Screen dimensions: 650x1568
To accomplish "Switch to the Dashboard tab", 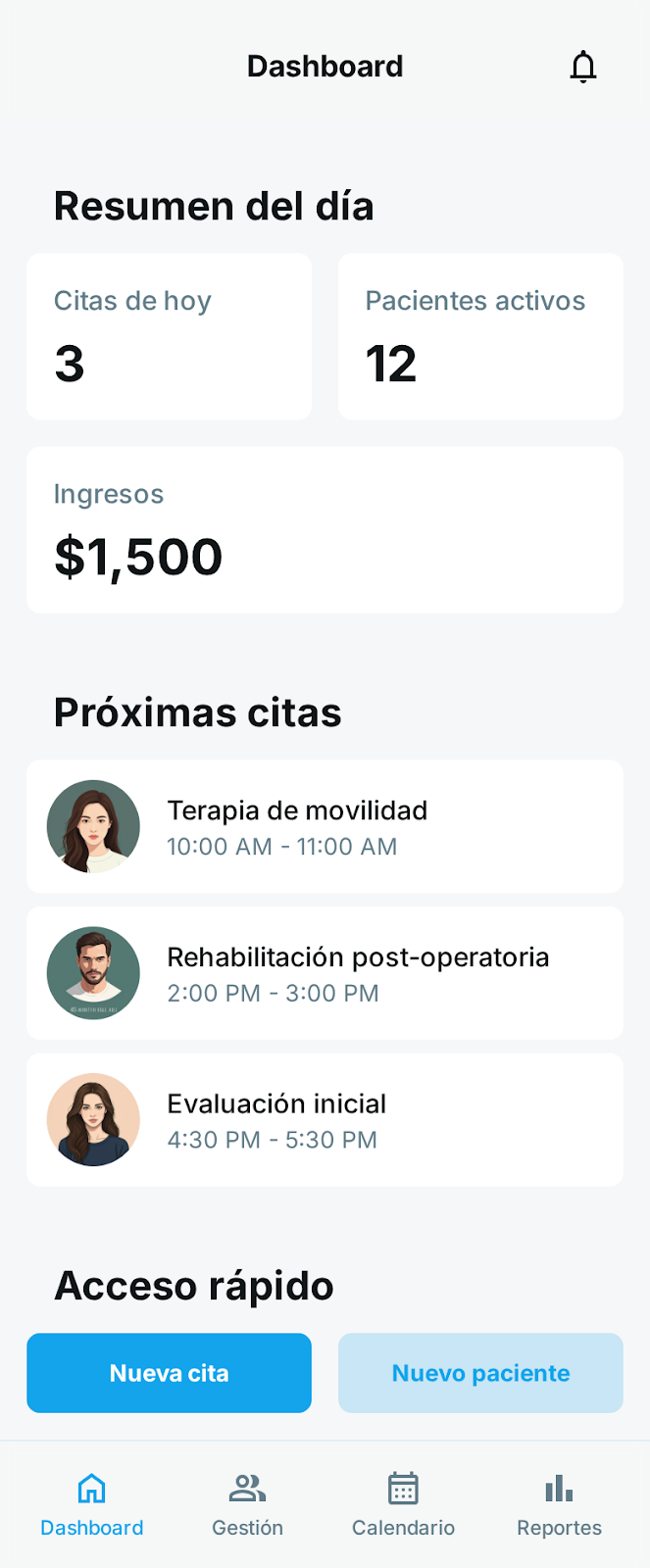I will pos(91,1504).
